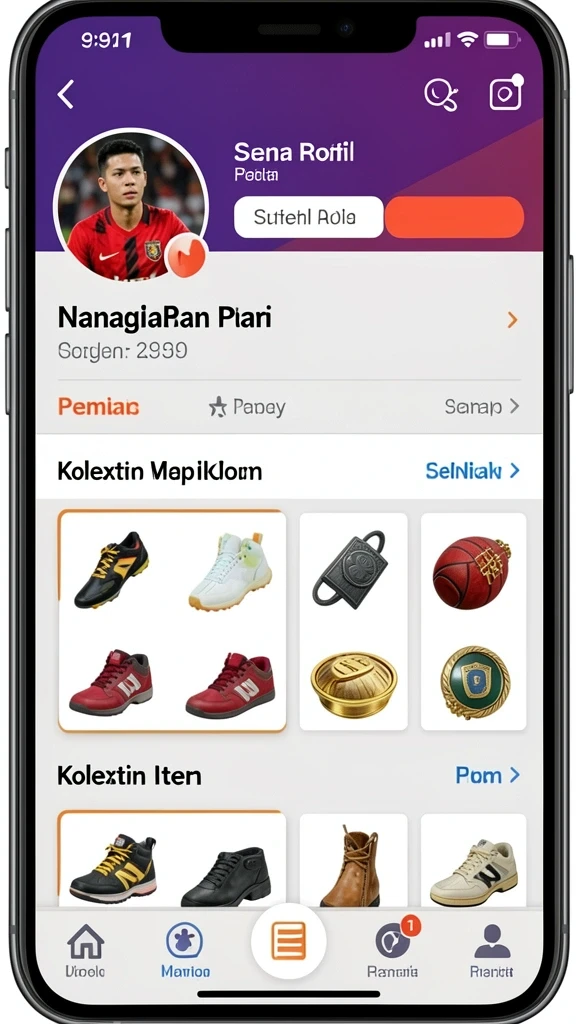576x1024 pixels.
Task: Open the brown boot item card
Action: click(x=353, y=862)
